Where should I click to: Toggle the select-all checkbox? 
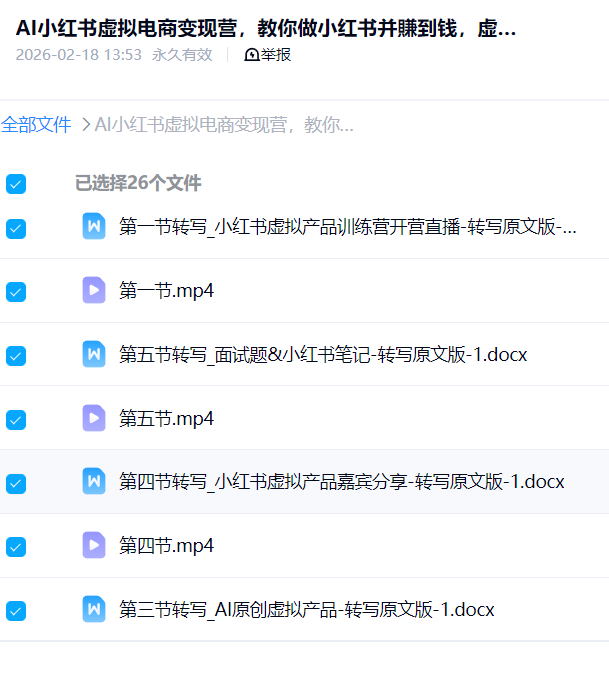pos(16,183)
